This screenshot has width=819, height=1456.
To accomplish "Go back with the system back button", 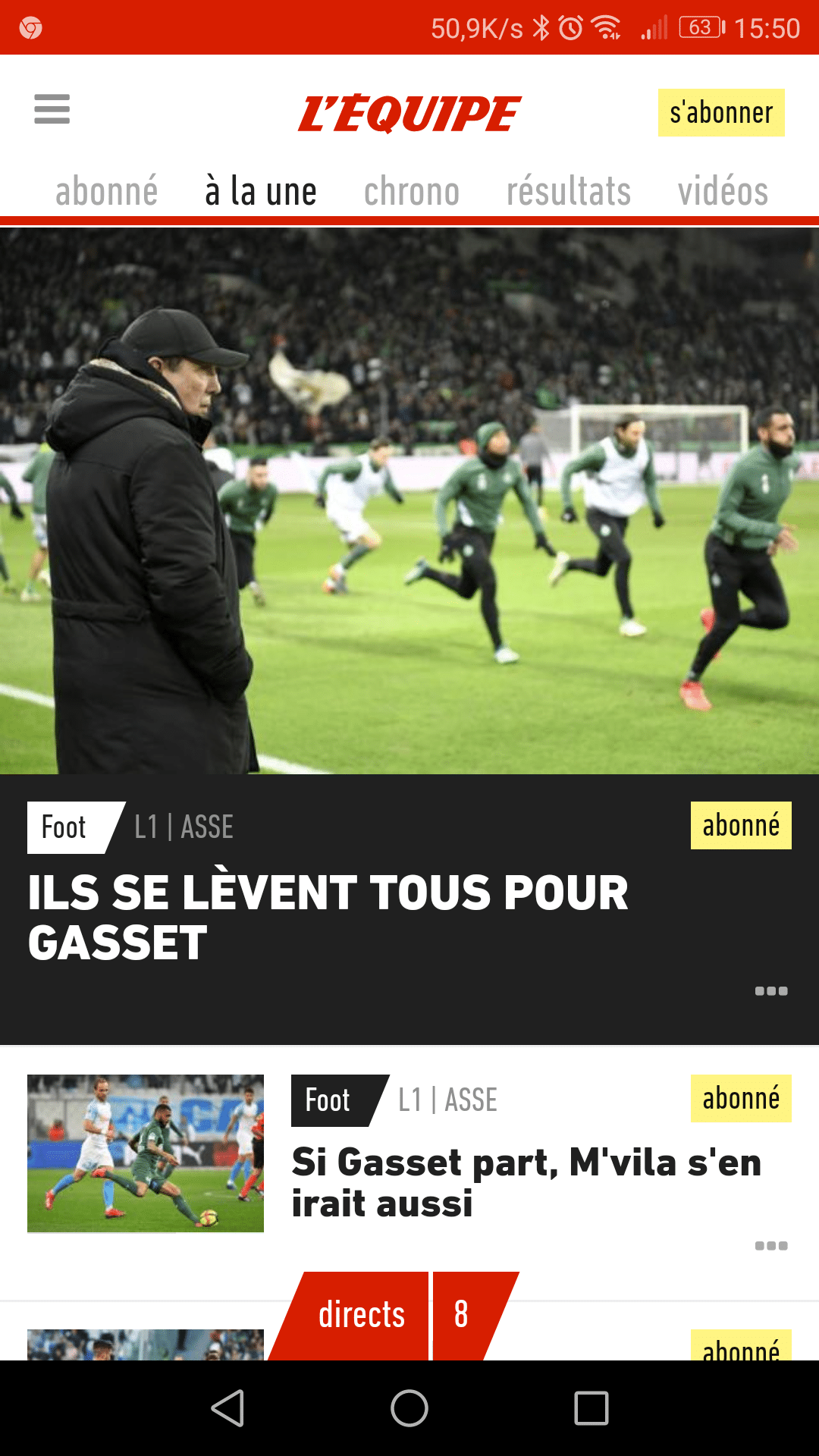I will point(227,1409).
